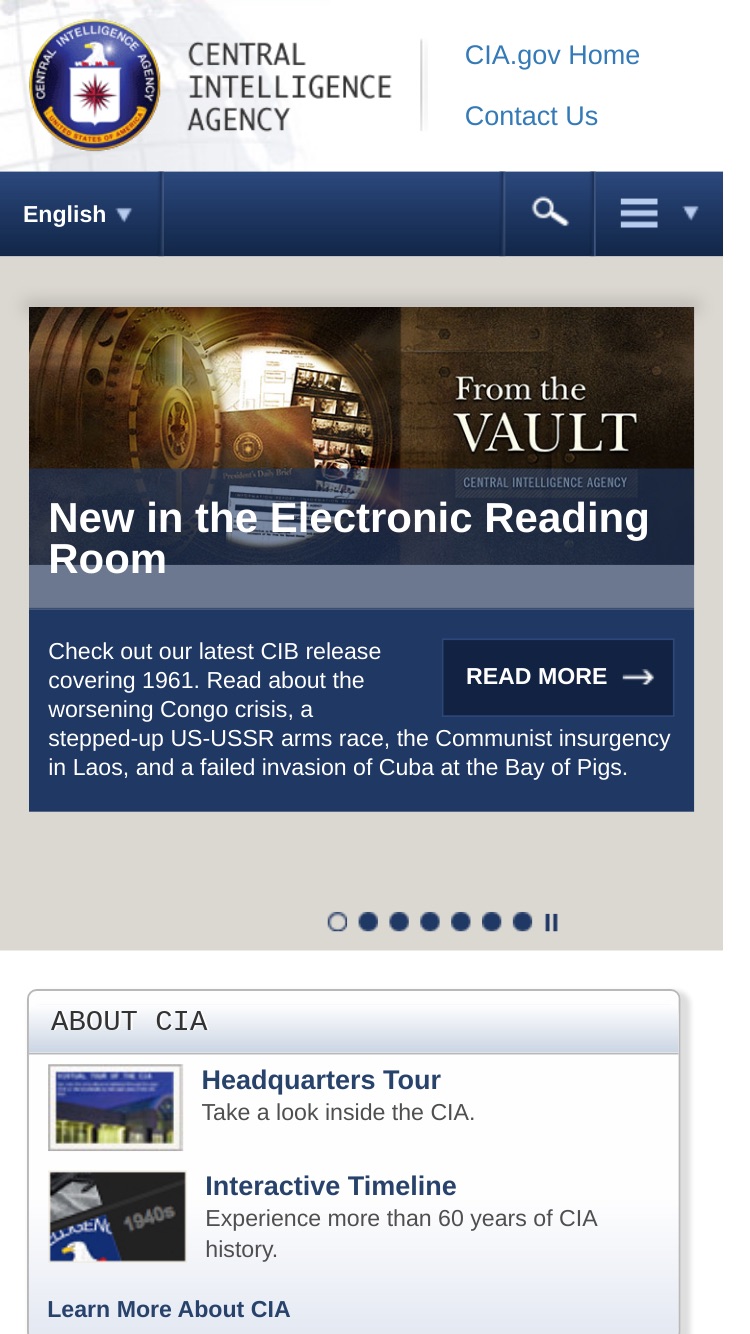The width and height of the screenshot is (750, 1334).
Task: Tap the CIA seal logo to go home
Action: 94,85
